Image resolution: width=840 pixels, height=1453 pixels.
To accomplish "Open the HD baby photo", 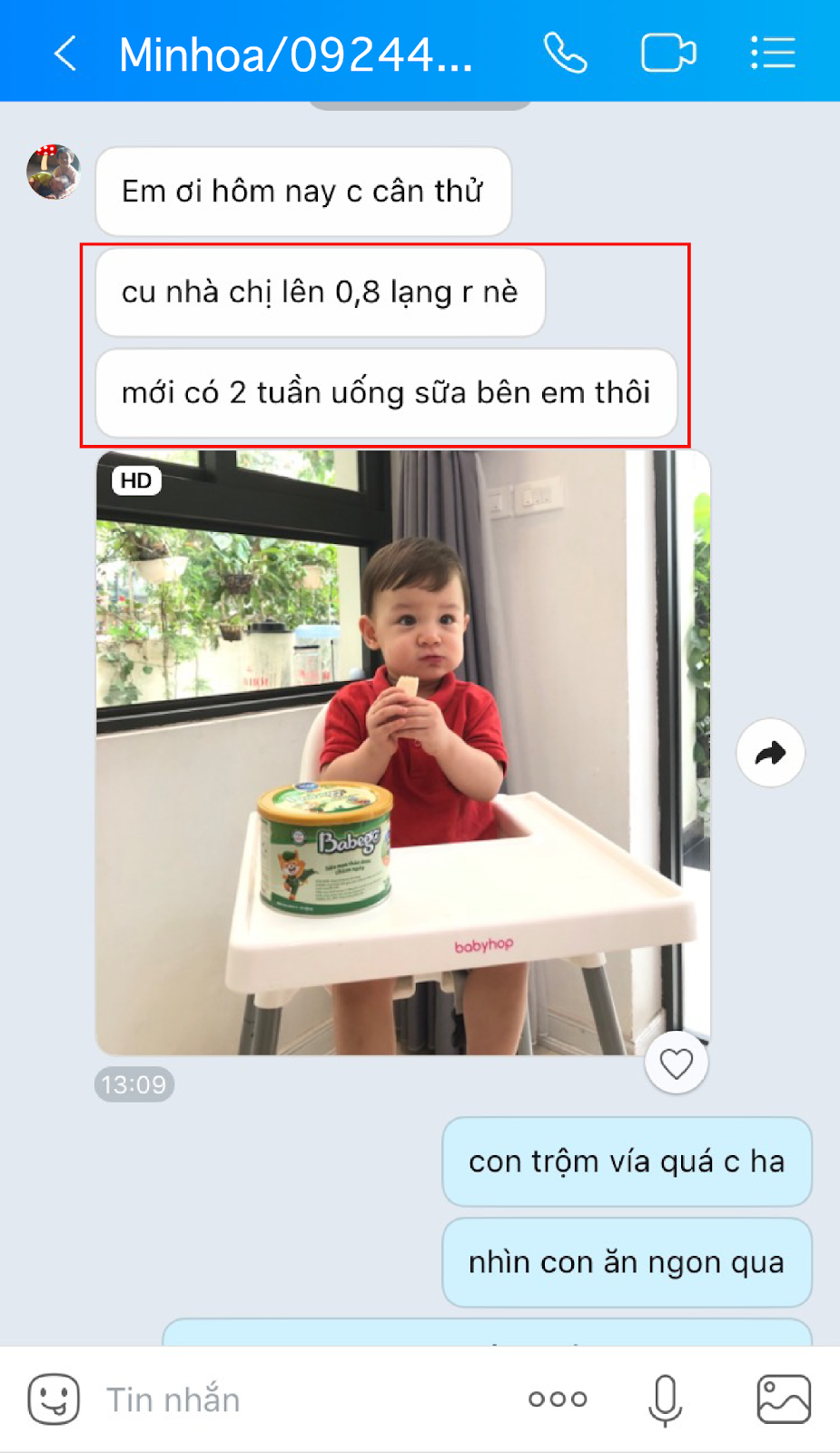I will point(402,752).
